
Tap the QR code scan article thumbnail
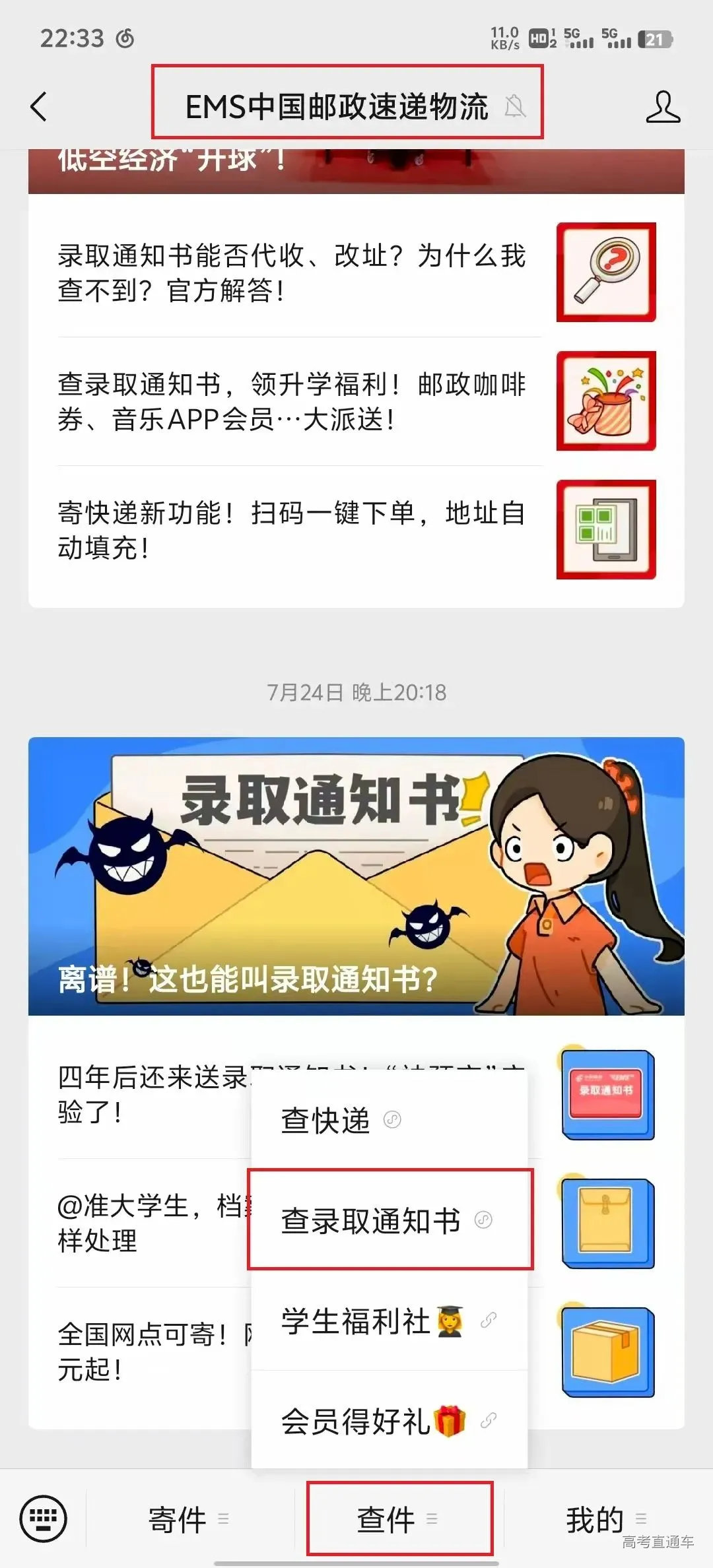[x=605, y=529]
